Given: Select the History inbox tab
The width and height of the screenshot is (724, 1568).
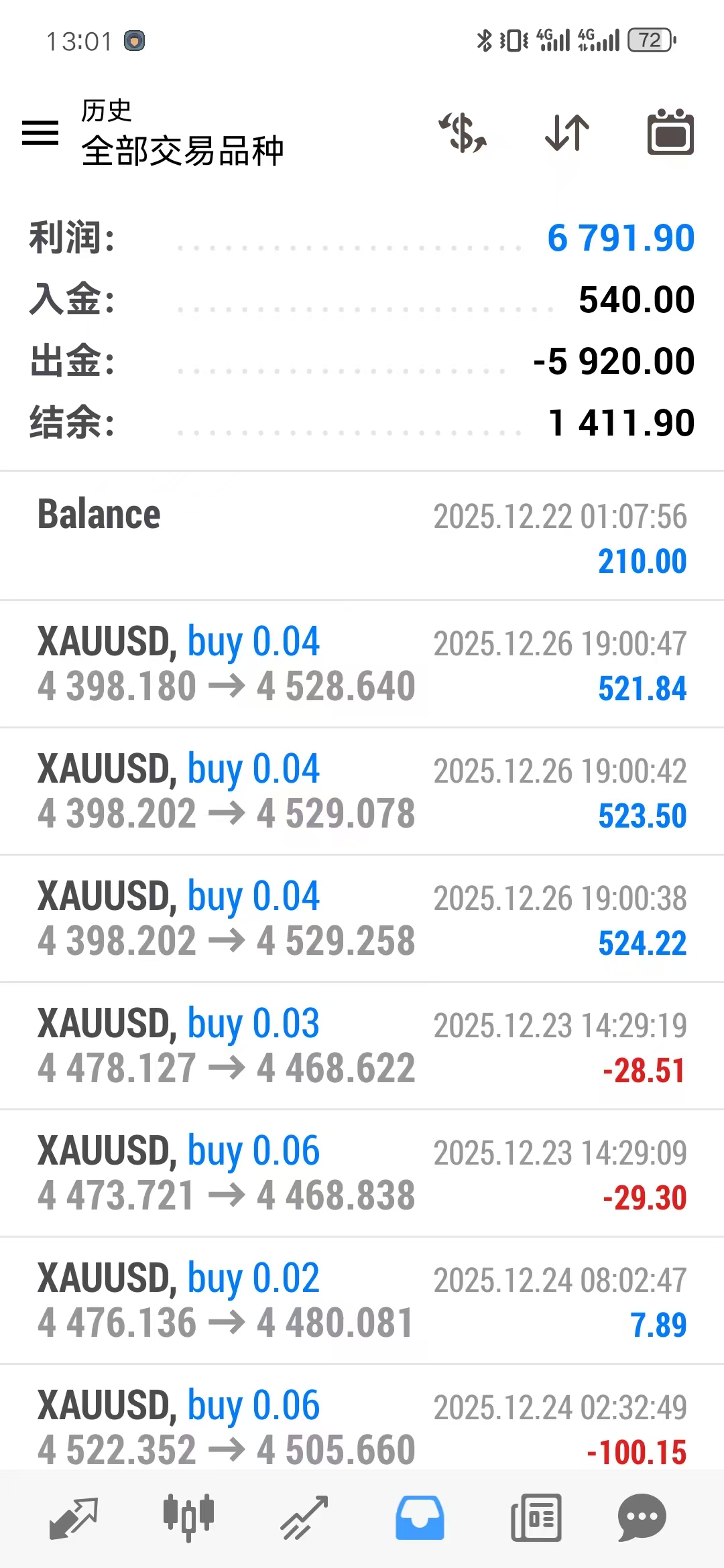Looking at the screenshot, I should pyautogui.click(x=420, y=1518).
